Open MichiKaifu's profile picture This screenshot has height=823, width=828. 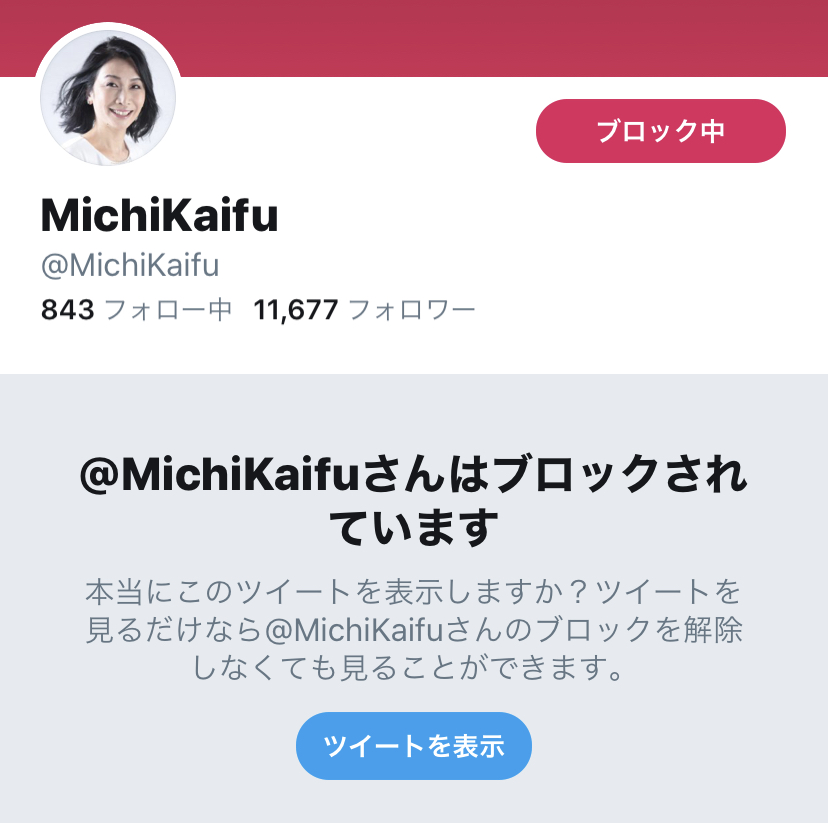(x=108, y=97)
